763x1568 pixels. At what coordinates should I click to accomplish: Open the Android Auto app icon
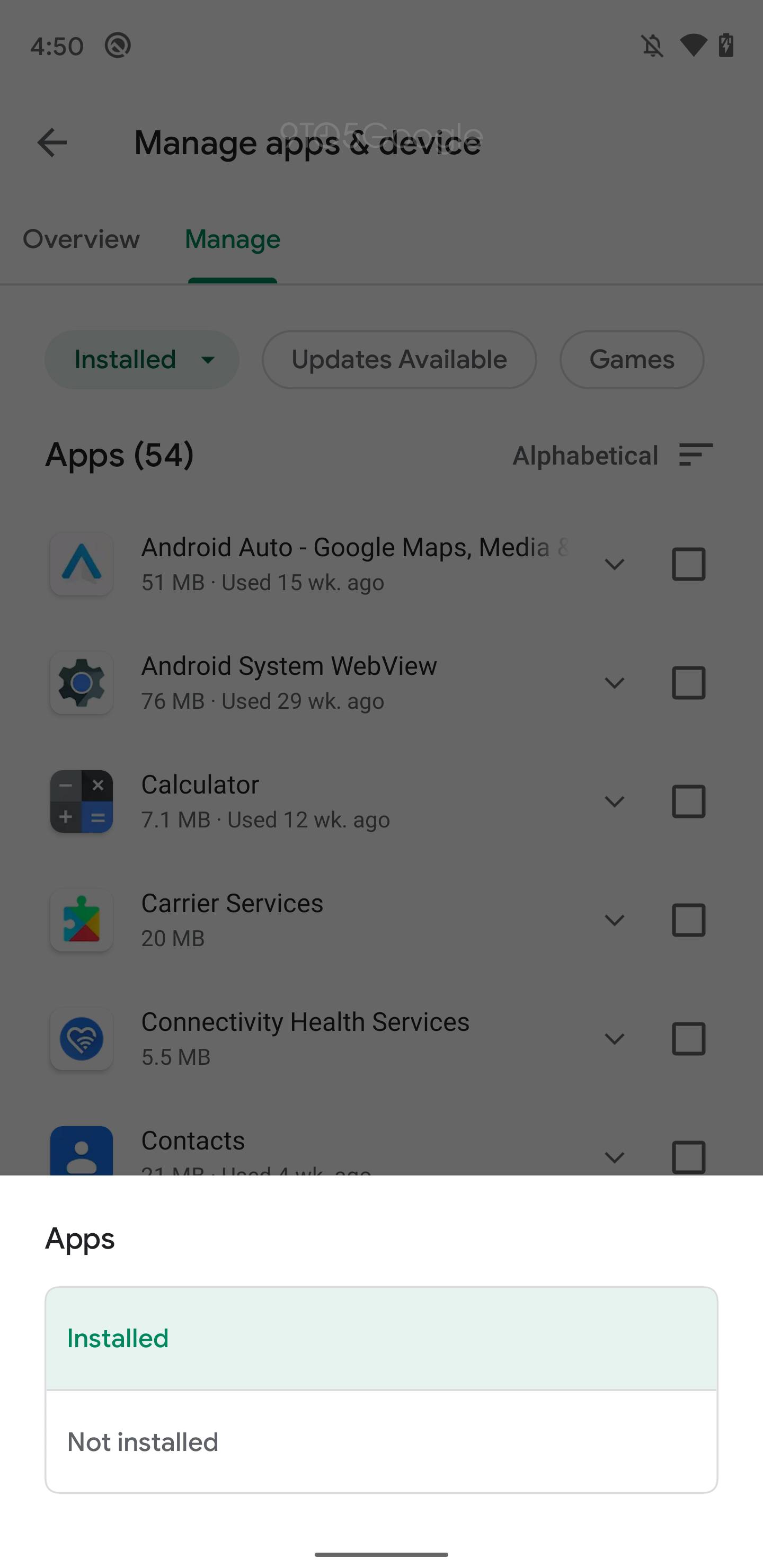click(81, 564)
